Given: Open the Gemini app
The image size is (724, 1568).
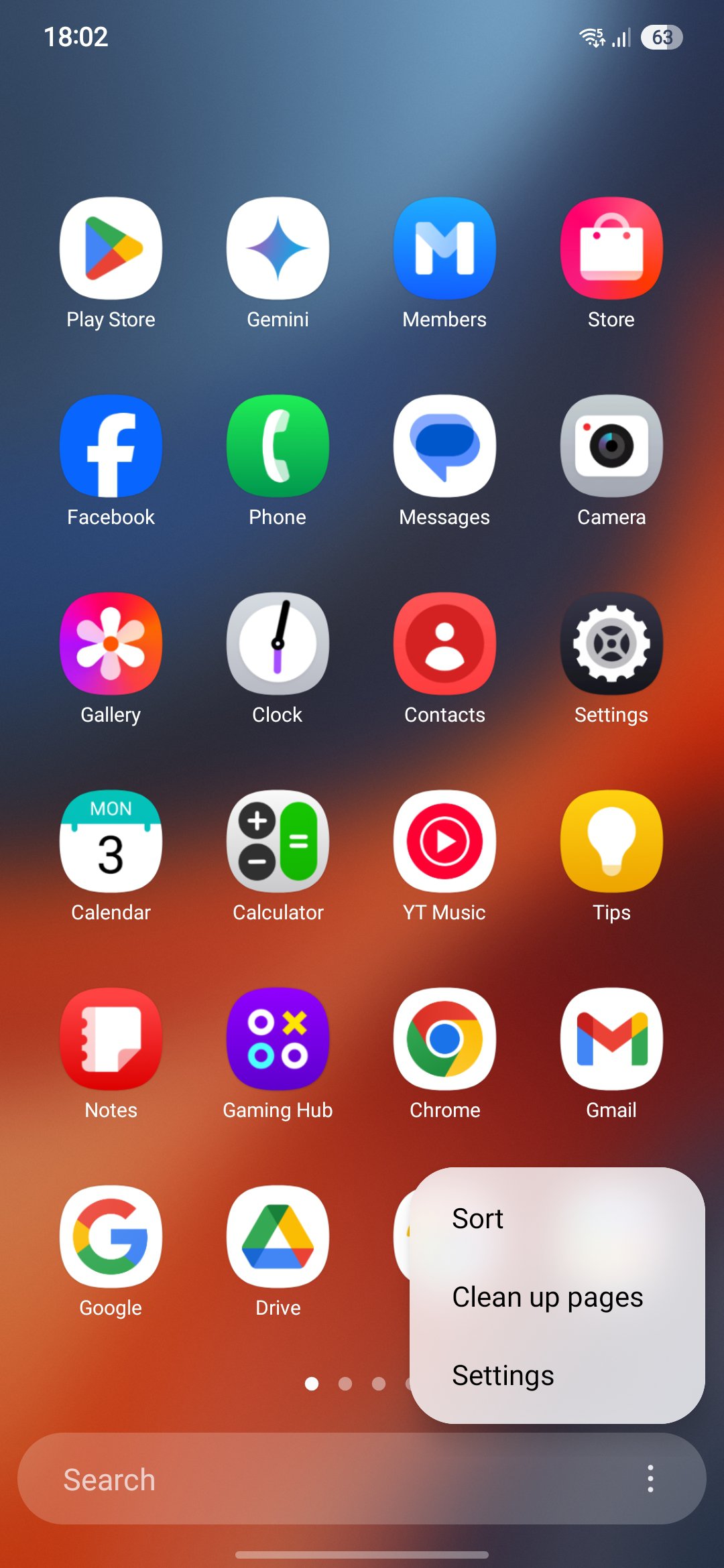Looking at the screenshot, I should coord(278,249).
